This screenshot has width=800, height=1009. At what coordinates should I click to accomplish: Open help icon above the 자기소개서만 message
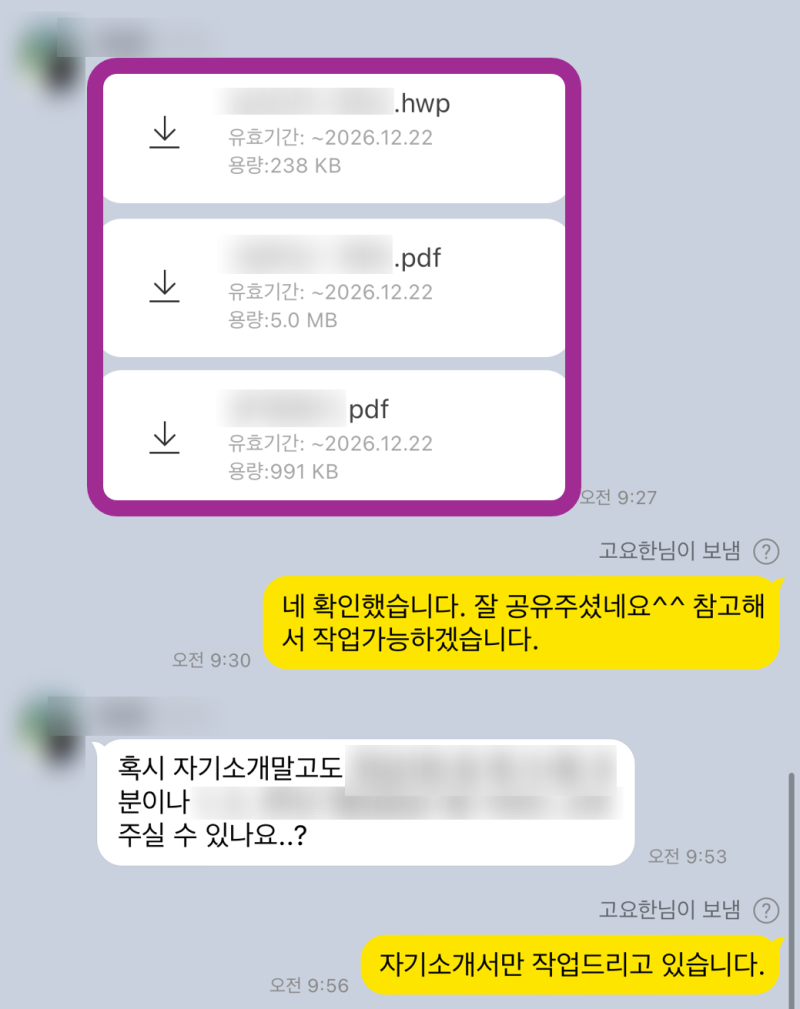(765, 910)
